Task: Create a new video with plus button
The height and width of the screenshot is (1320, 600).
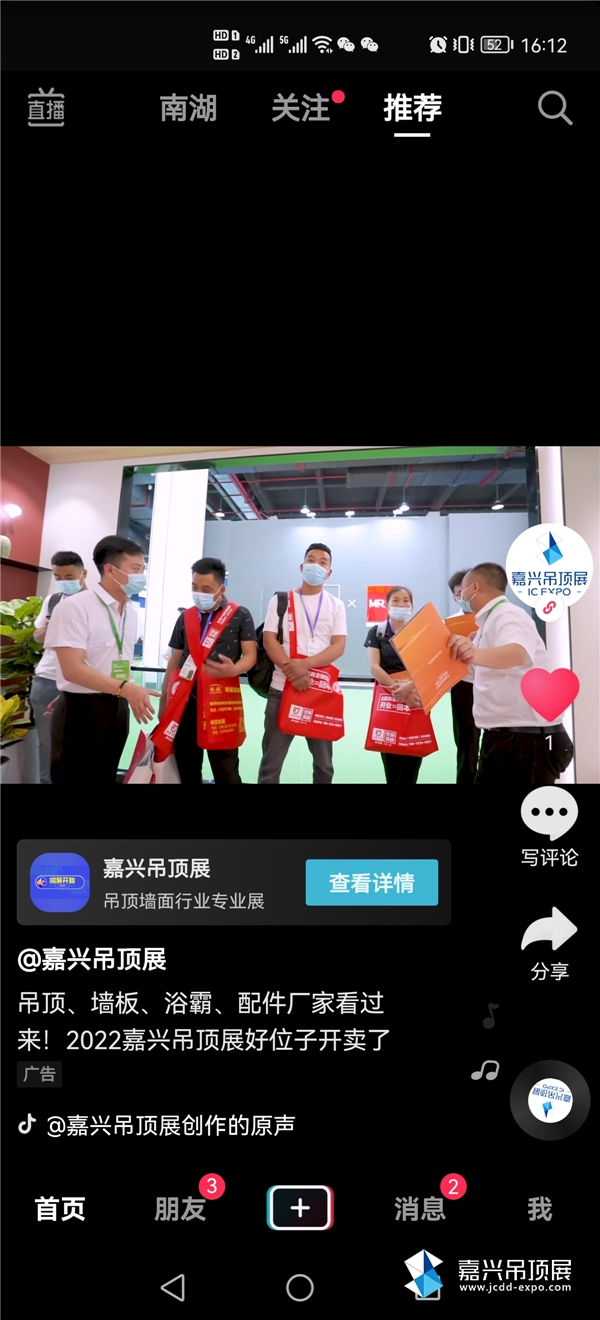Action: (x=300, y=1208)
